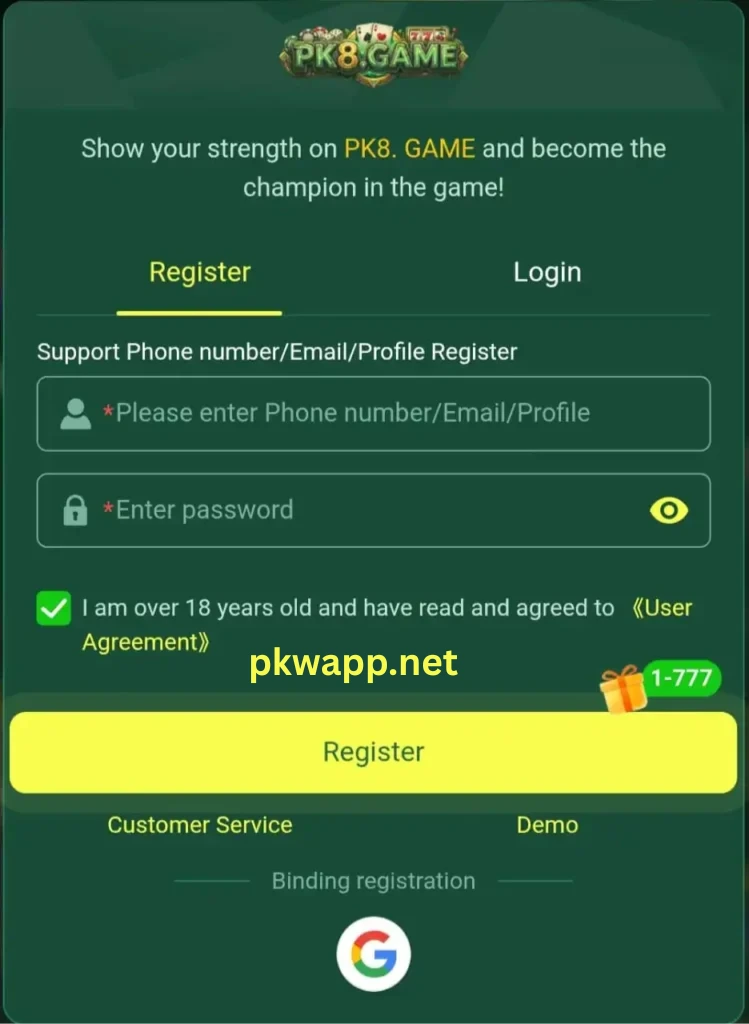Screen dimensions: 749x1024
Task: Toggle password visibility eye icon
Action: [668, 511]
